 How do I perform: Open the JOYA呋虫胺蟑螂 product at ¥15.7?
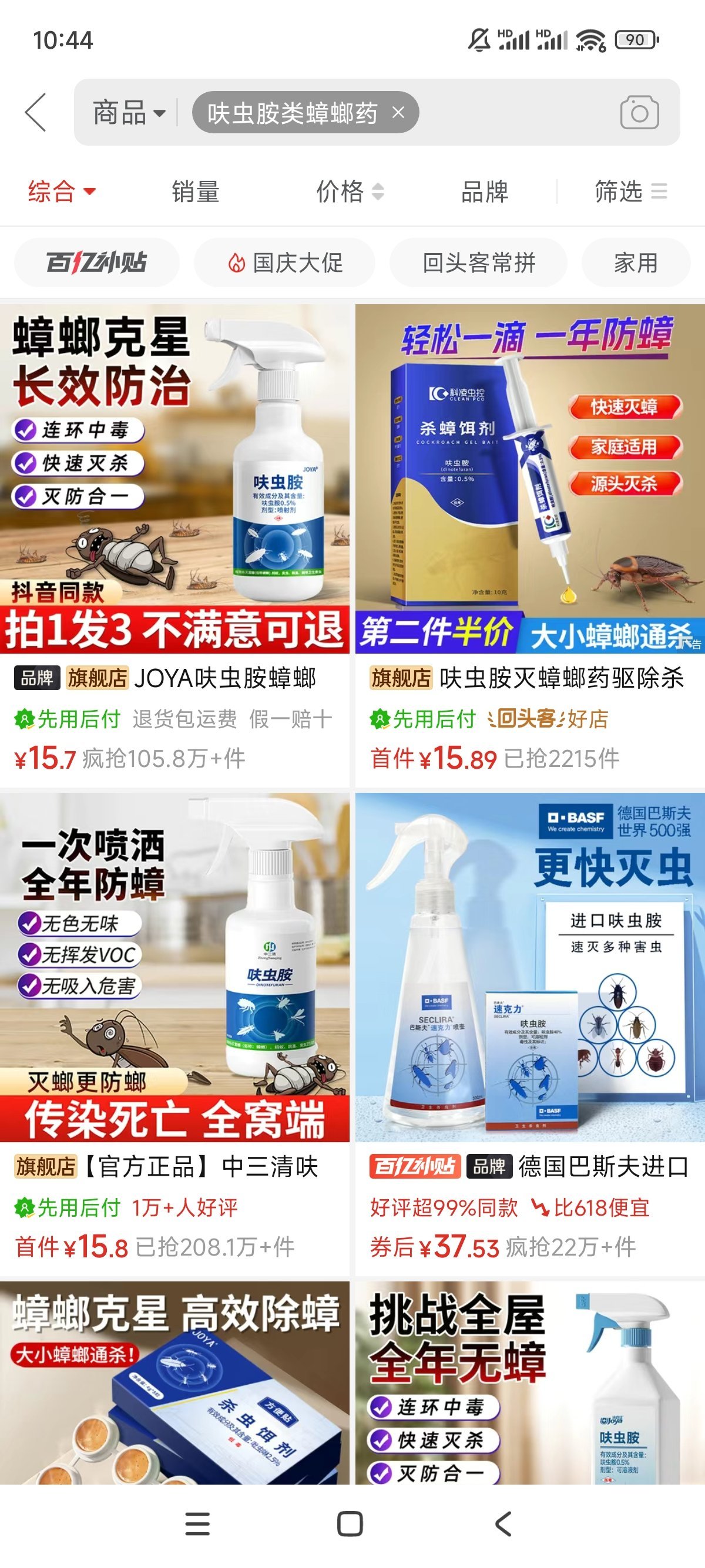point(174,479)
